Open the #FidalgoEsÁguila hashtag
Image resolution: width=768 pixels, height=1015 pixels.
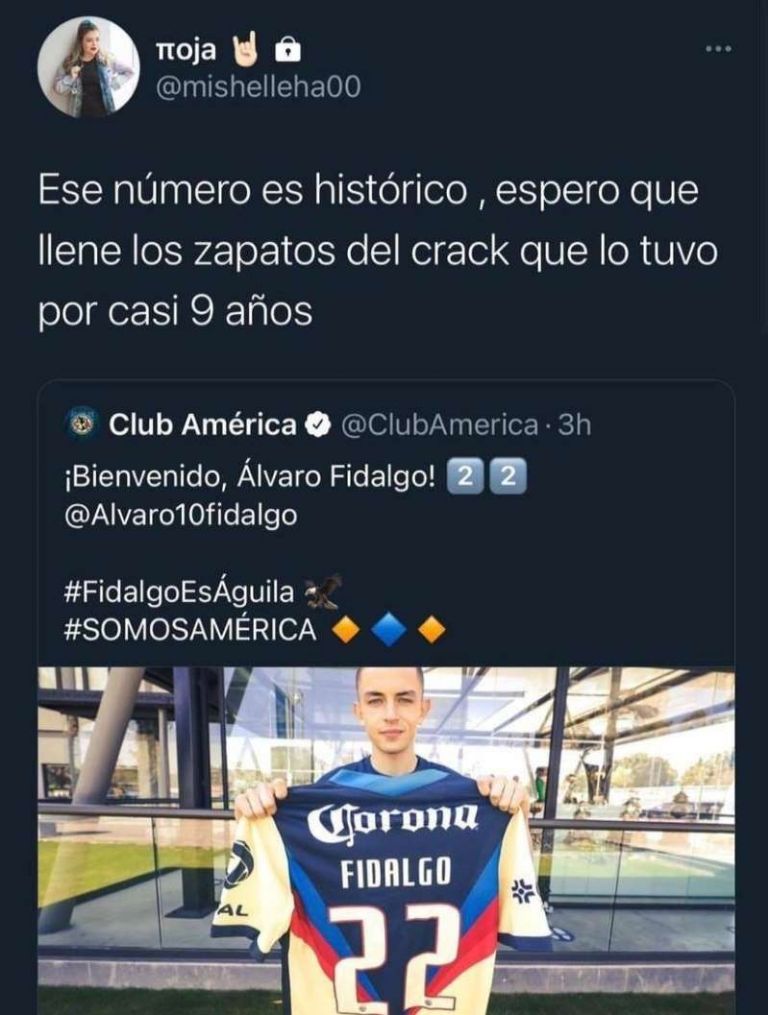pyautogui.click(x=179, y=592)
